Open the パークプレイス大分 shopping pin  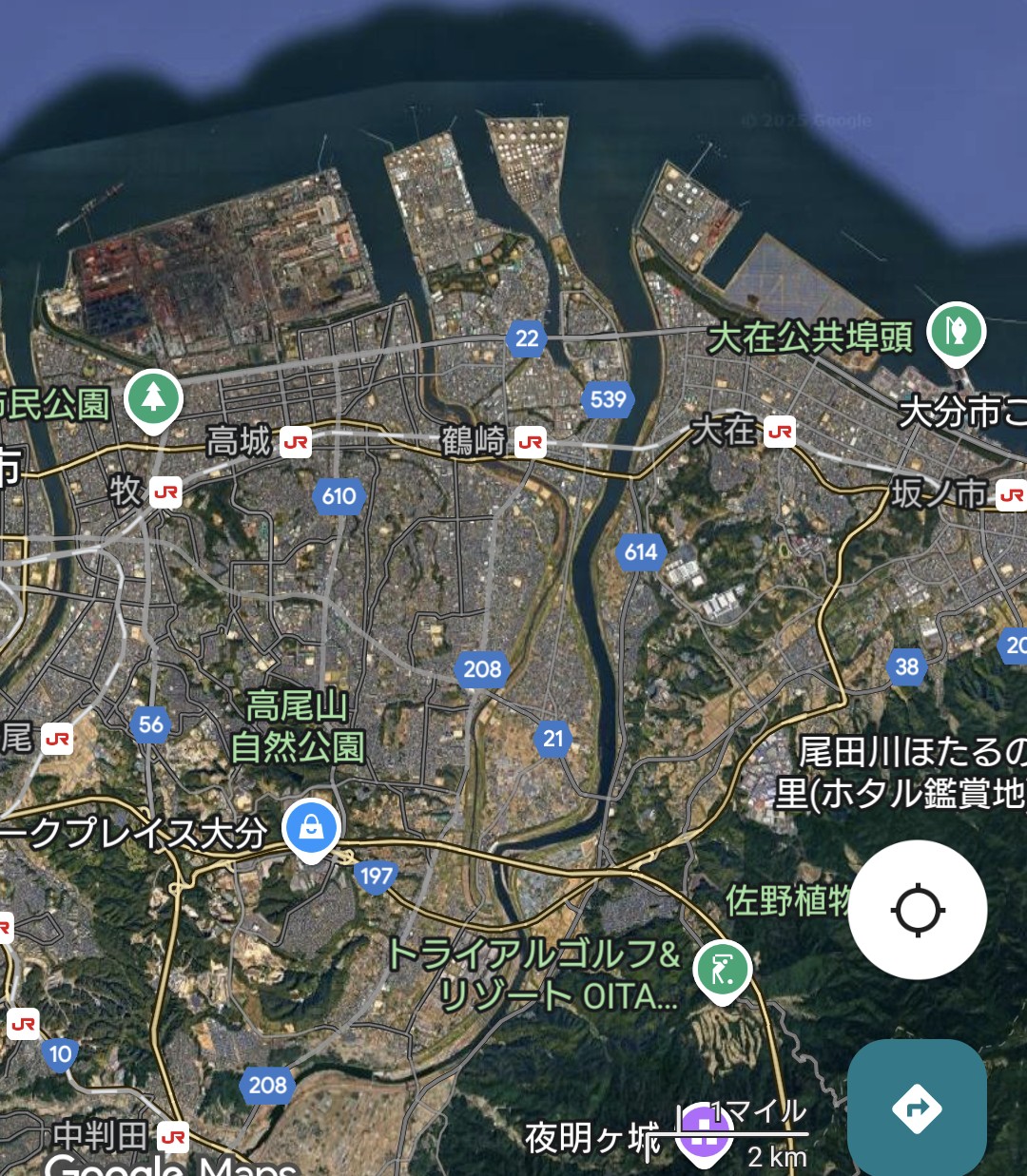coord(311,829)
